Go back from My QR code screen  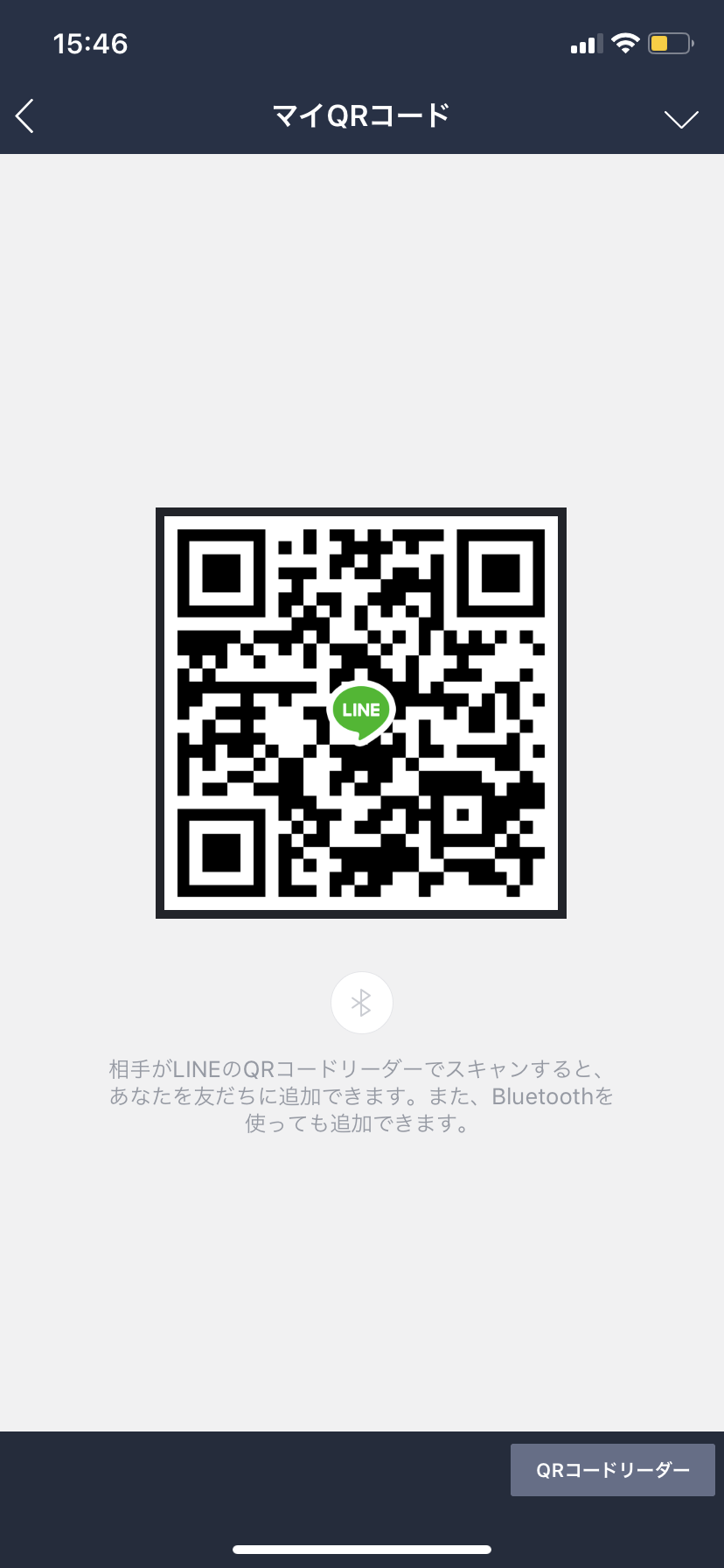(25, 115)
